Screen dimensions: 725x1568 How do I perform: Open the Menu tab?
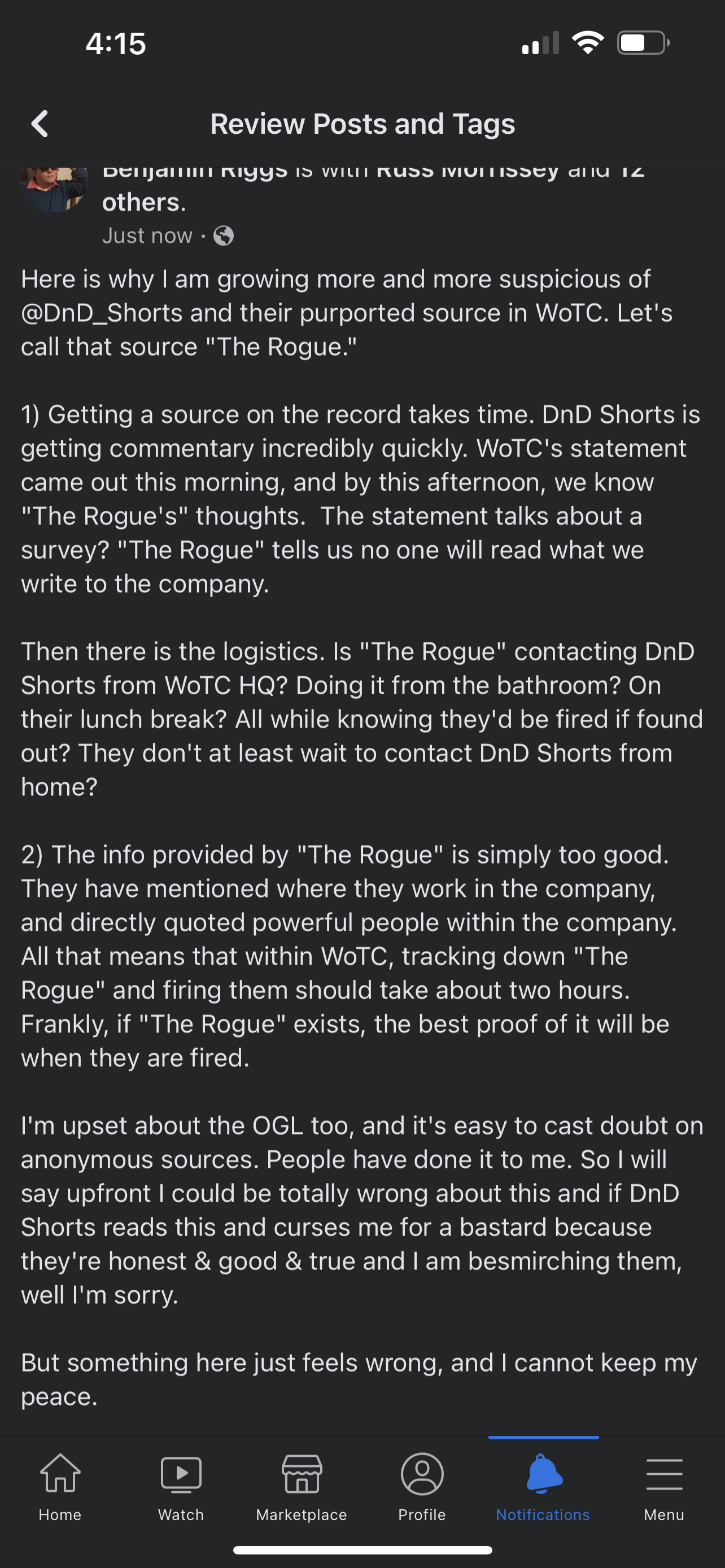[x=663, y=1486]
